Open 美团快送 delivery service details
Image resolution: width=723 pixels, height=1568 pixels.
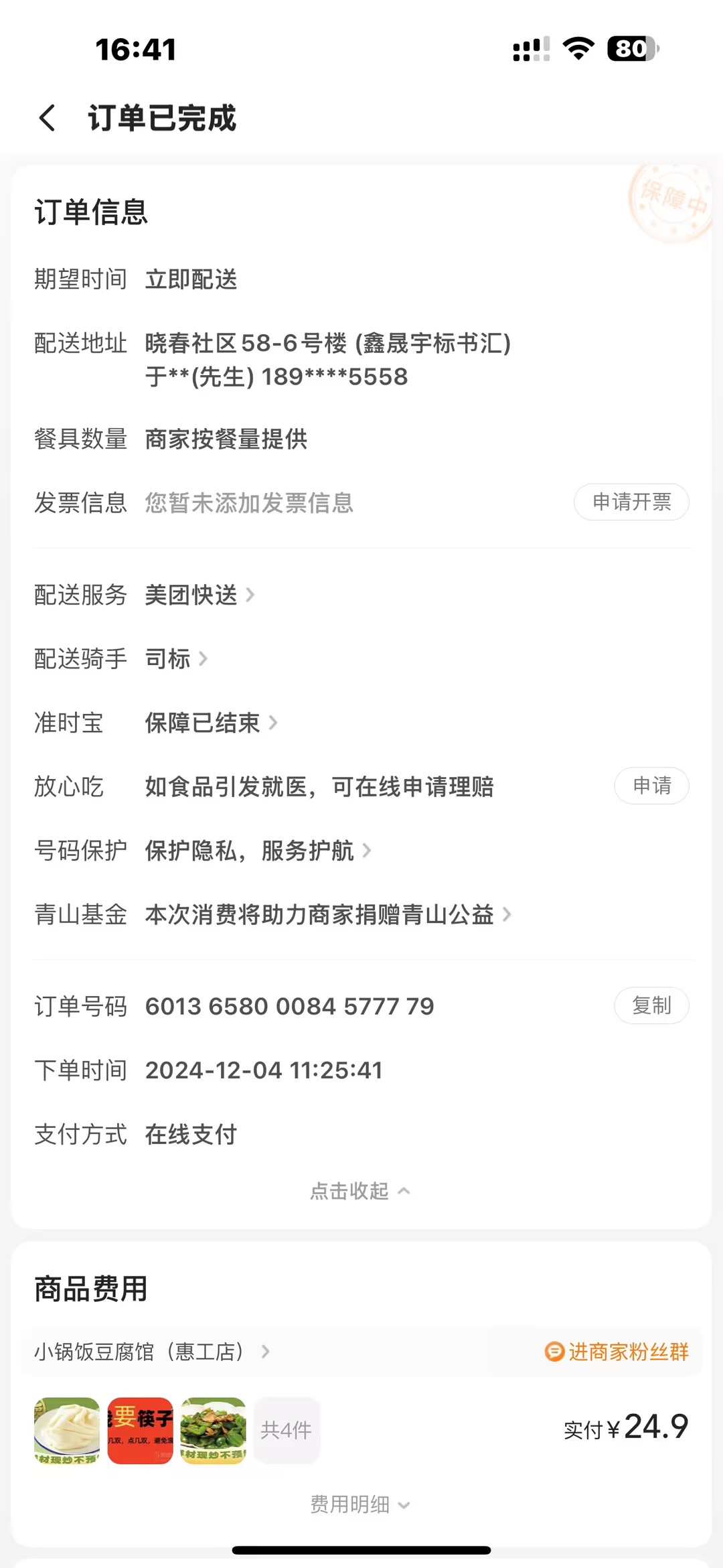pyautogui.click(x=199, y=595)
